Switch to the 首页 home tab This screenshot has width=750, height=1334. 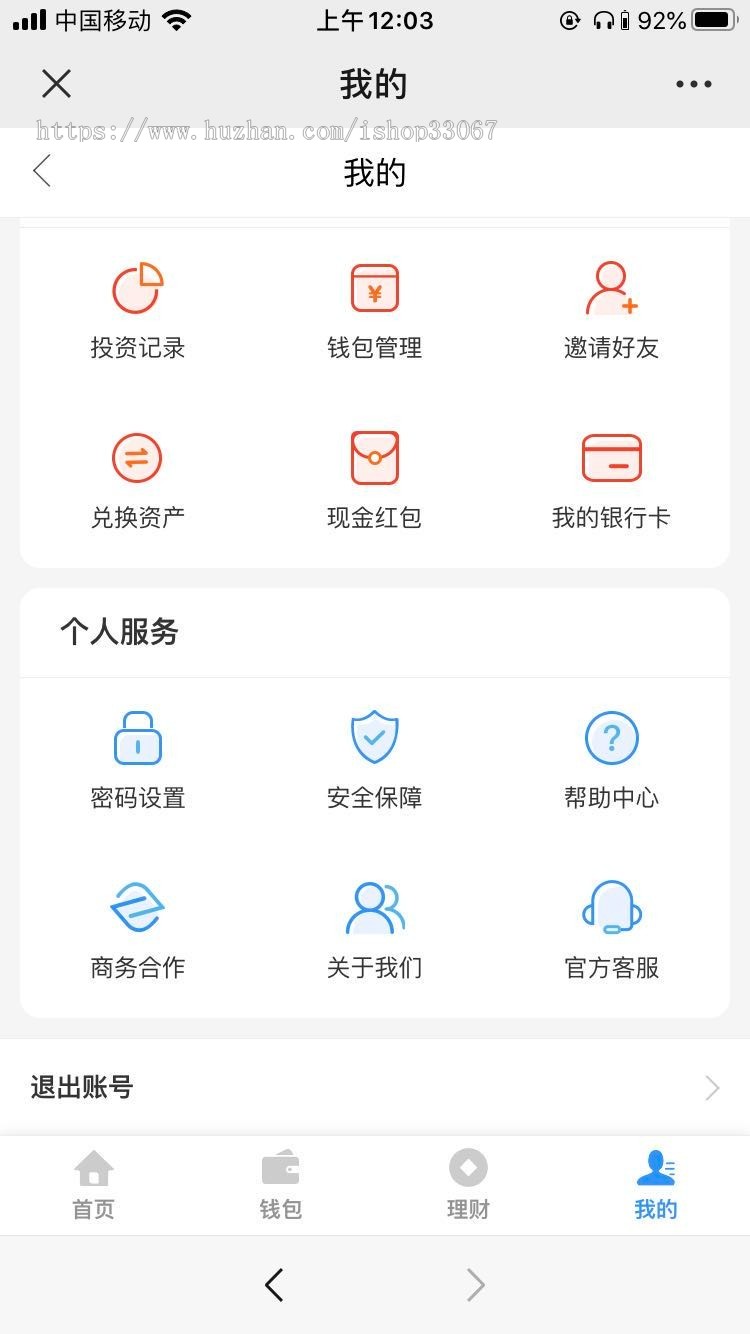tap(93, 1185)
